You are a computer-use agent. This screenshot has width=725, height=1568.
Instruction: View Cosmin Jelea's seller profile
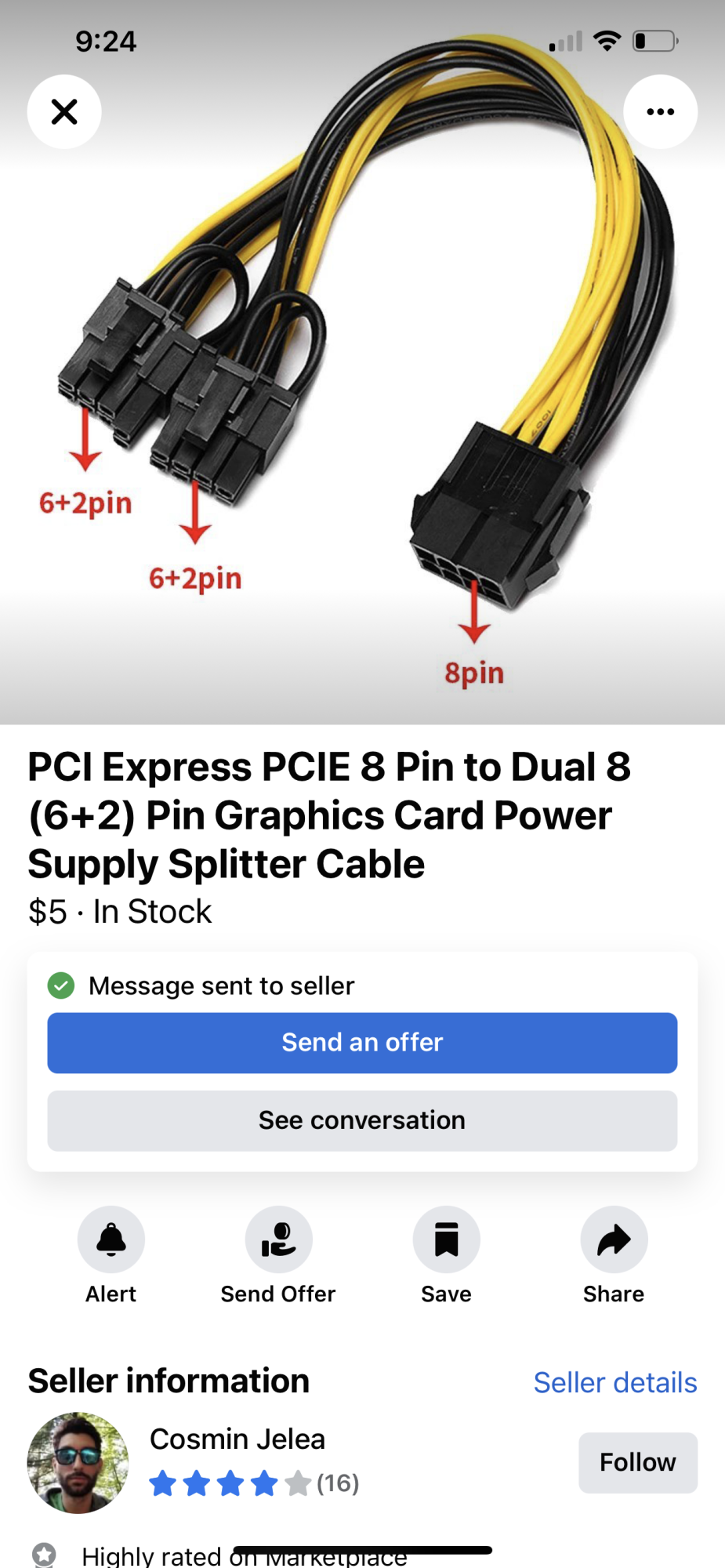click(237, 1439)
